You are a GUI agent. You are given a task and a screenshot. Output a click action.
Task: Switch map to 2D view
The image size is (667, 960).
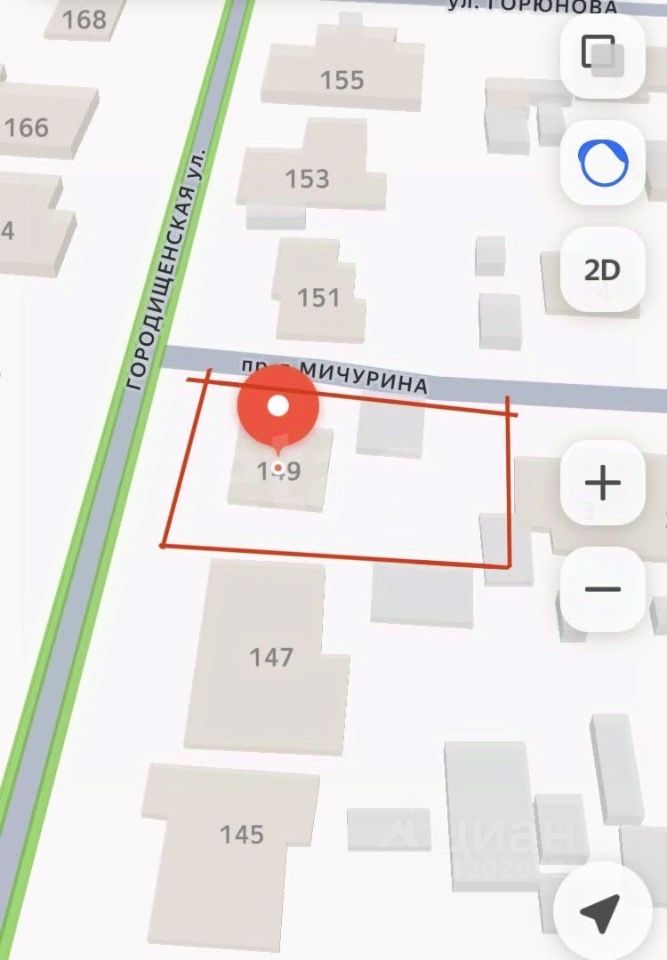click(x=602, y=270)
